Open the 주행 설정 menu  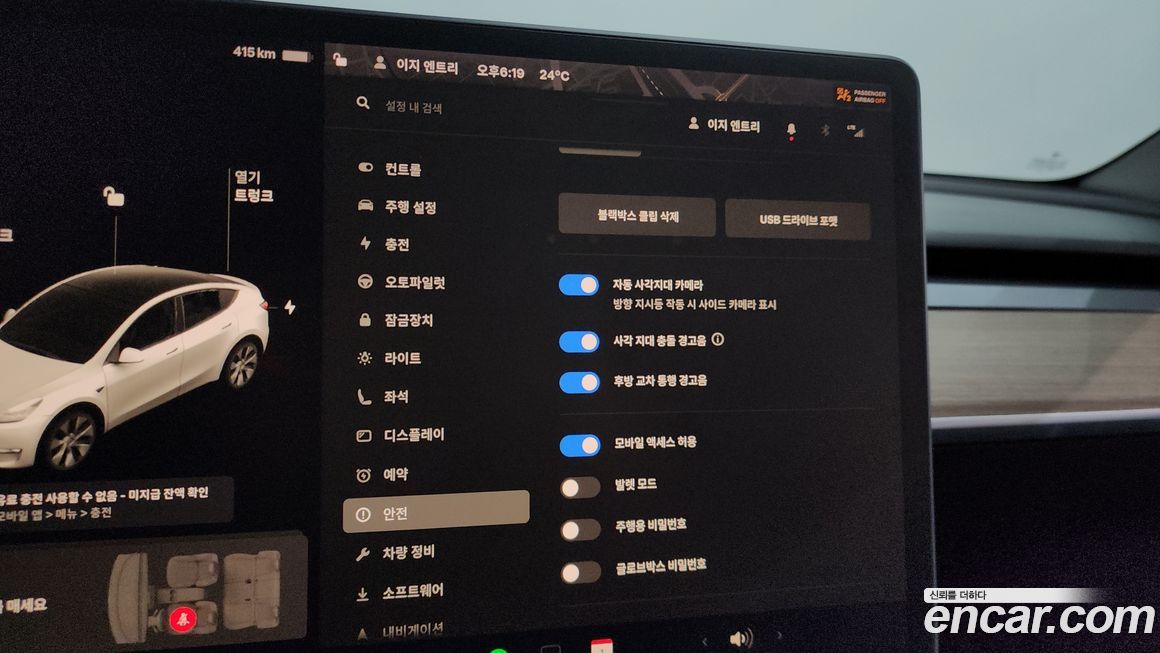pos(410,207)
